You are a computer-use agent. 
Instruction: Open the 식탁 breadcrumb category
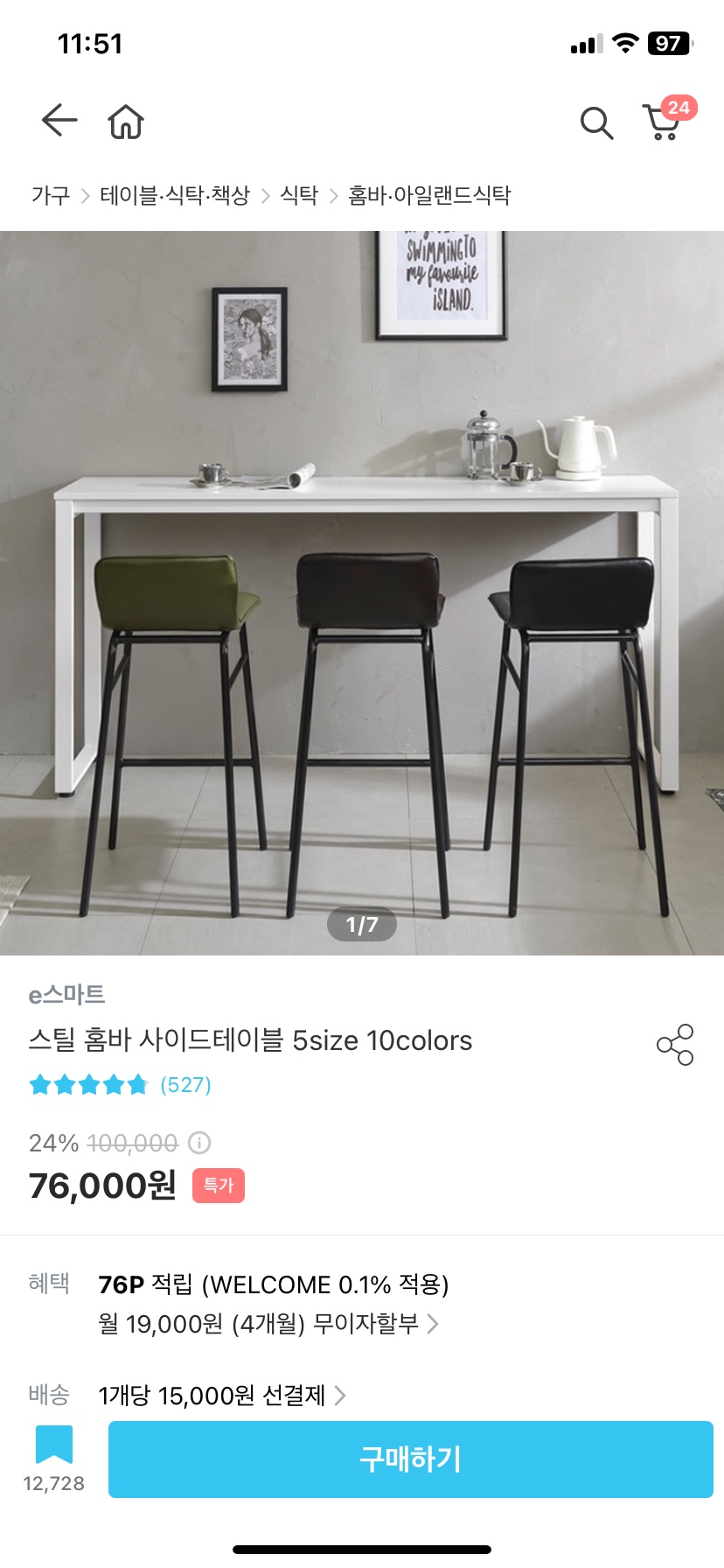pos(299,195)
